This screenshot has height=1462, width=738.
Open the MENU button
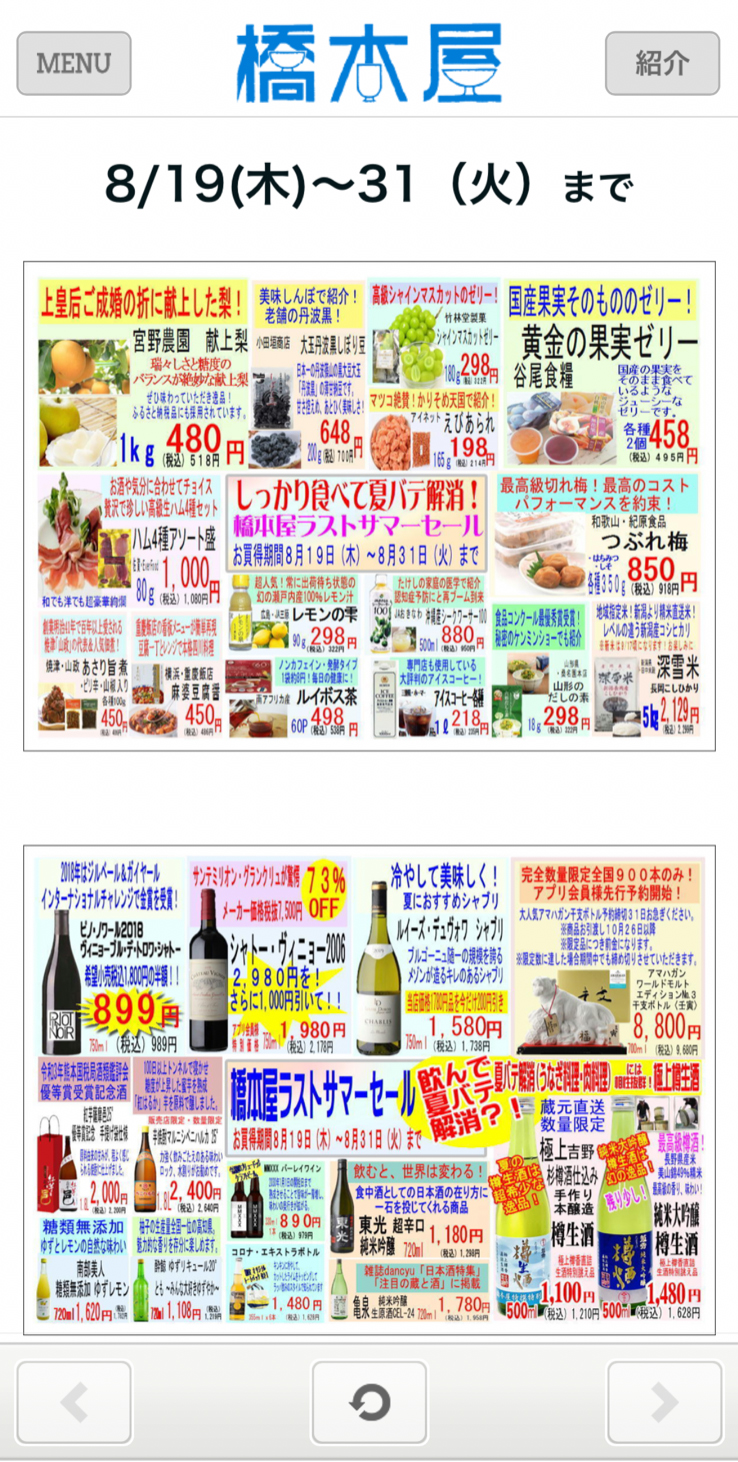coord(73,63)
